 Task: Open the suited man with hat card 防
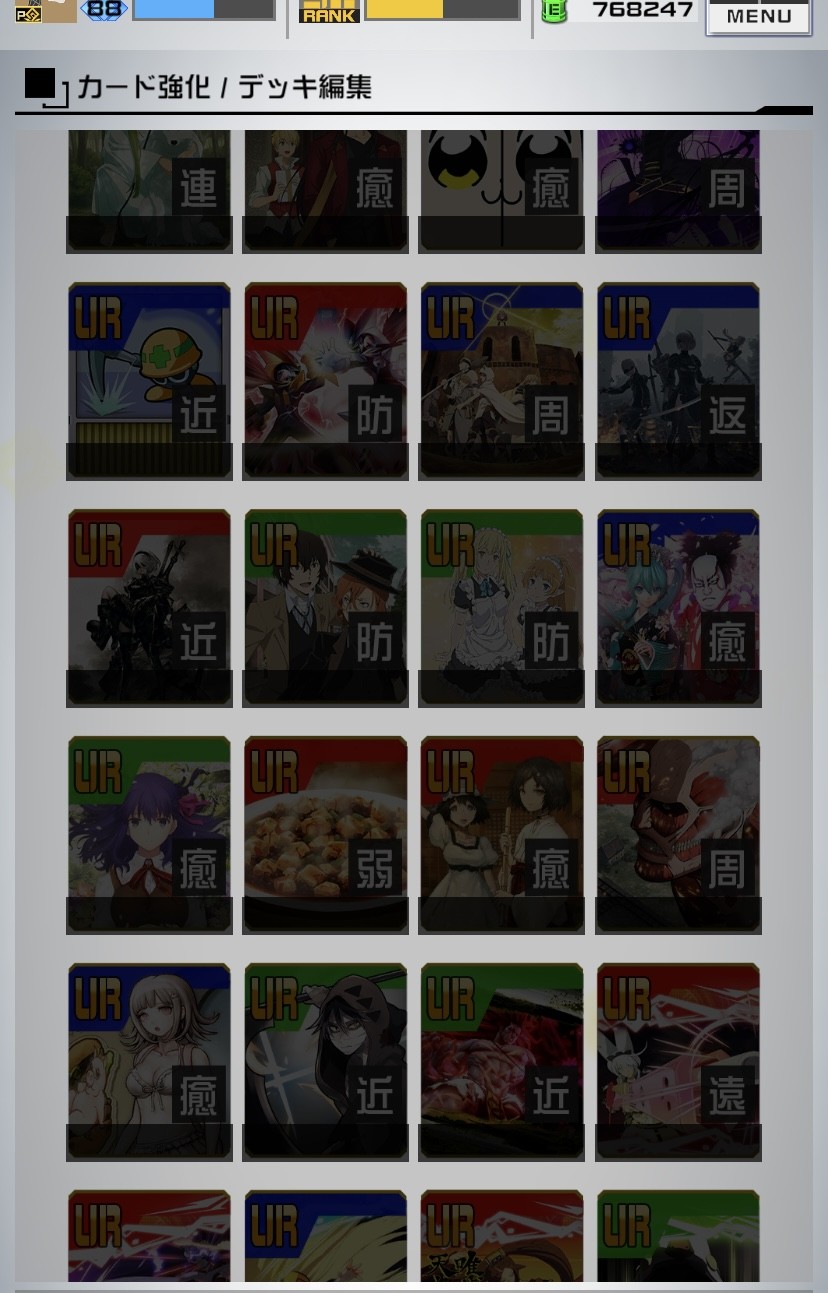[325, 608]
